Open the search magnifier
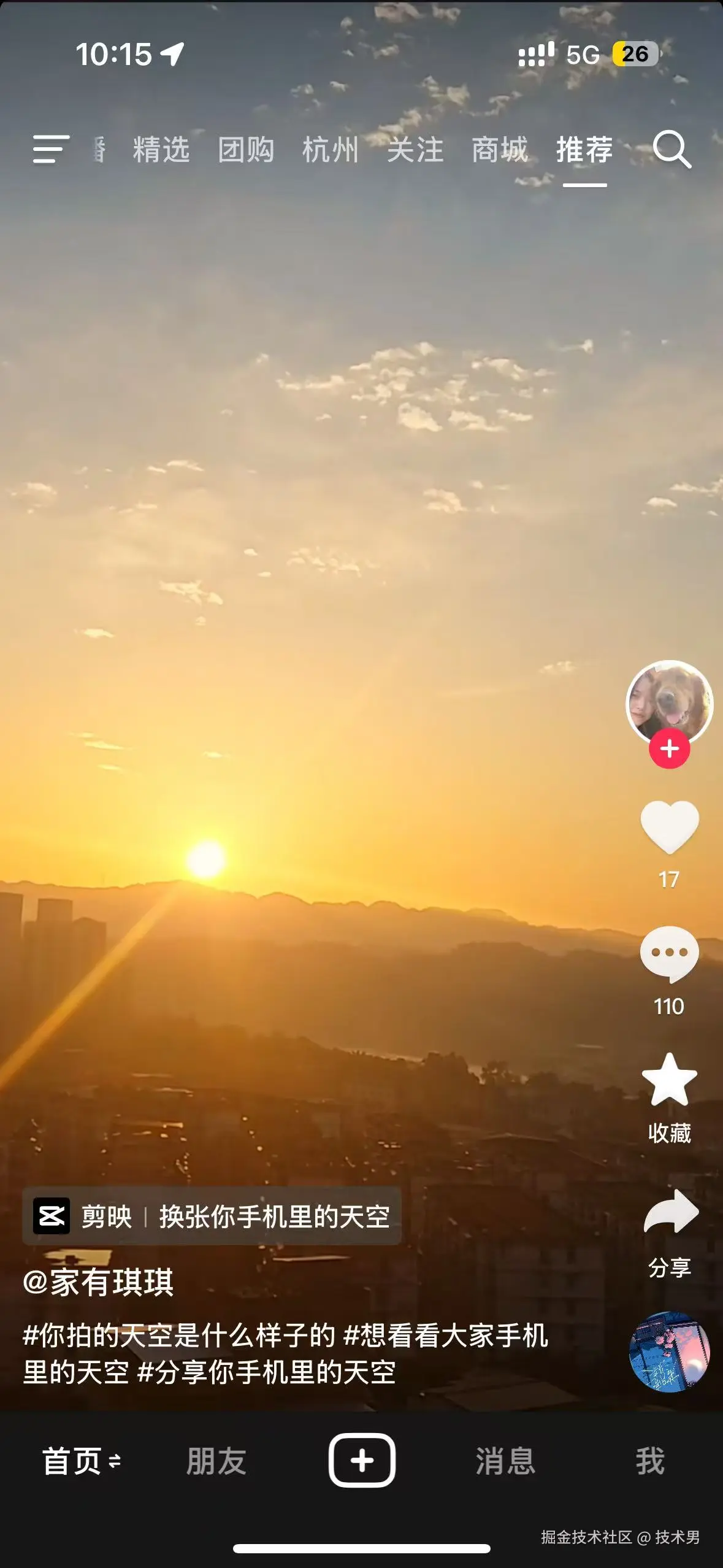723x1568 pixels. tap(671, 149)
